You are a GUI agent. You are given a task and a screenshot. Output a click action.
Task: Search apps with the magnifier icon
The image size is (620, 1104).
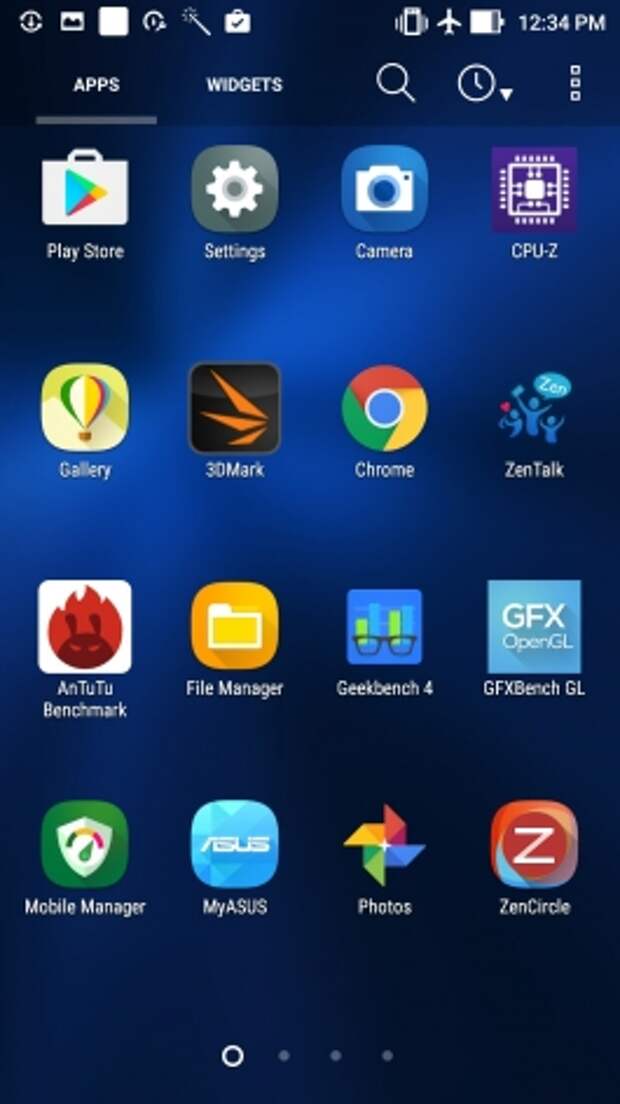click(x=395, y=84)
